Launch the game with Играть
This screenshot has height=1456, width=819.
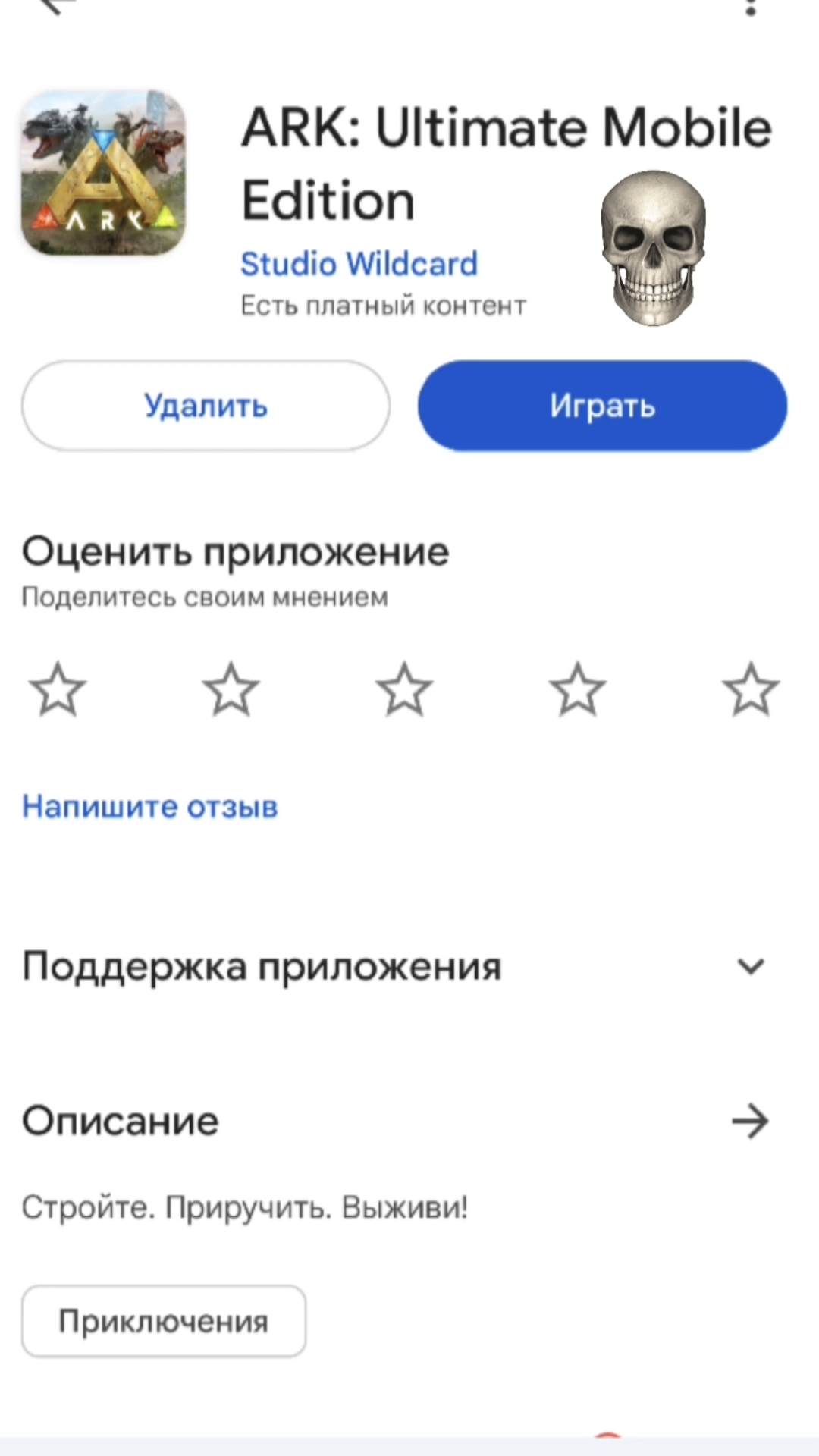(x=602, y=406)
